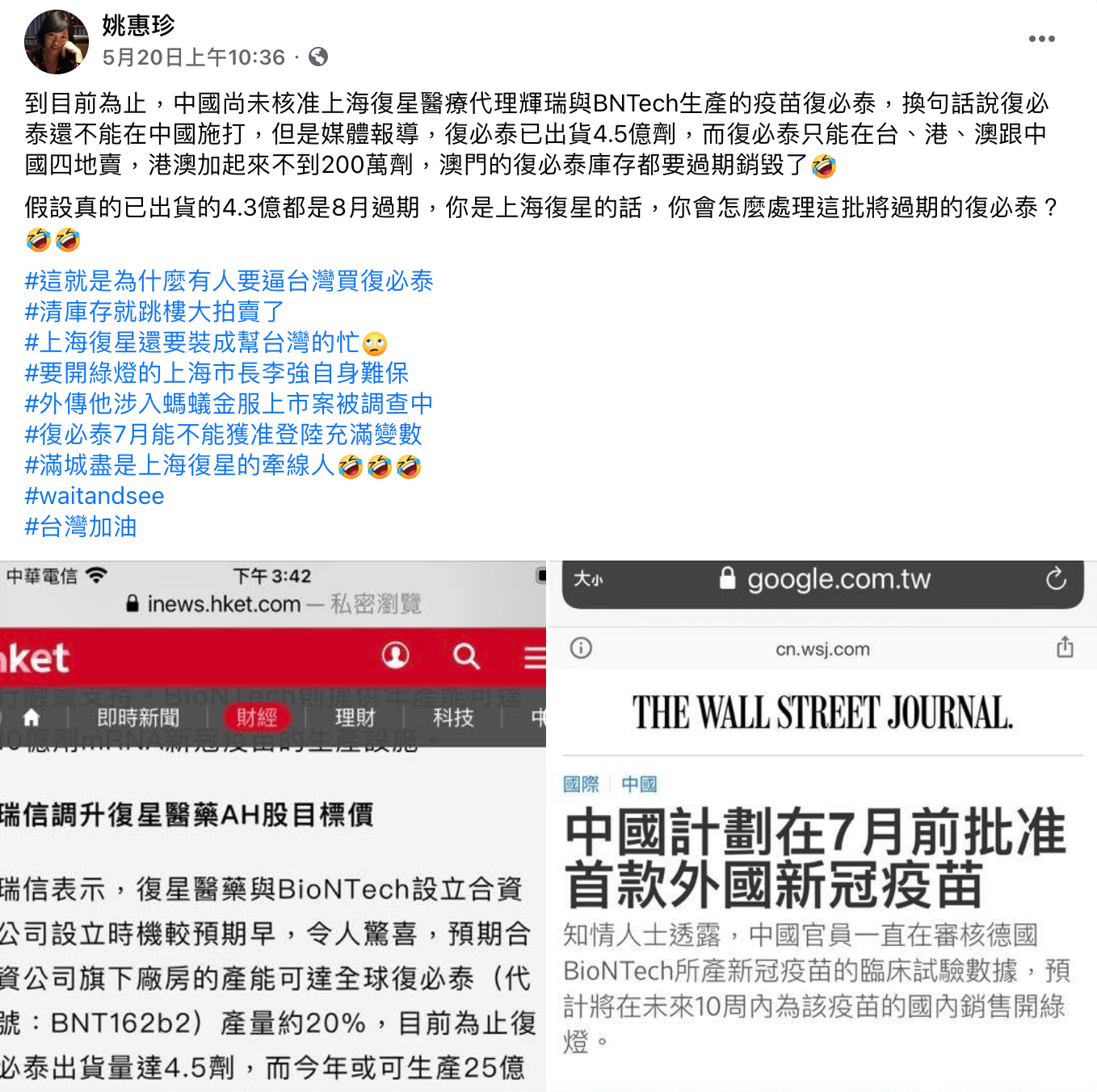
Task: Open hashtag #這就是為什麼有人要逼台灣買復必泰
Action: [229, 281]
